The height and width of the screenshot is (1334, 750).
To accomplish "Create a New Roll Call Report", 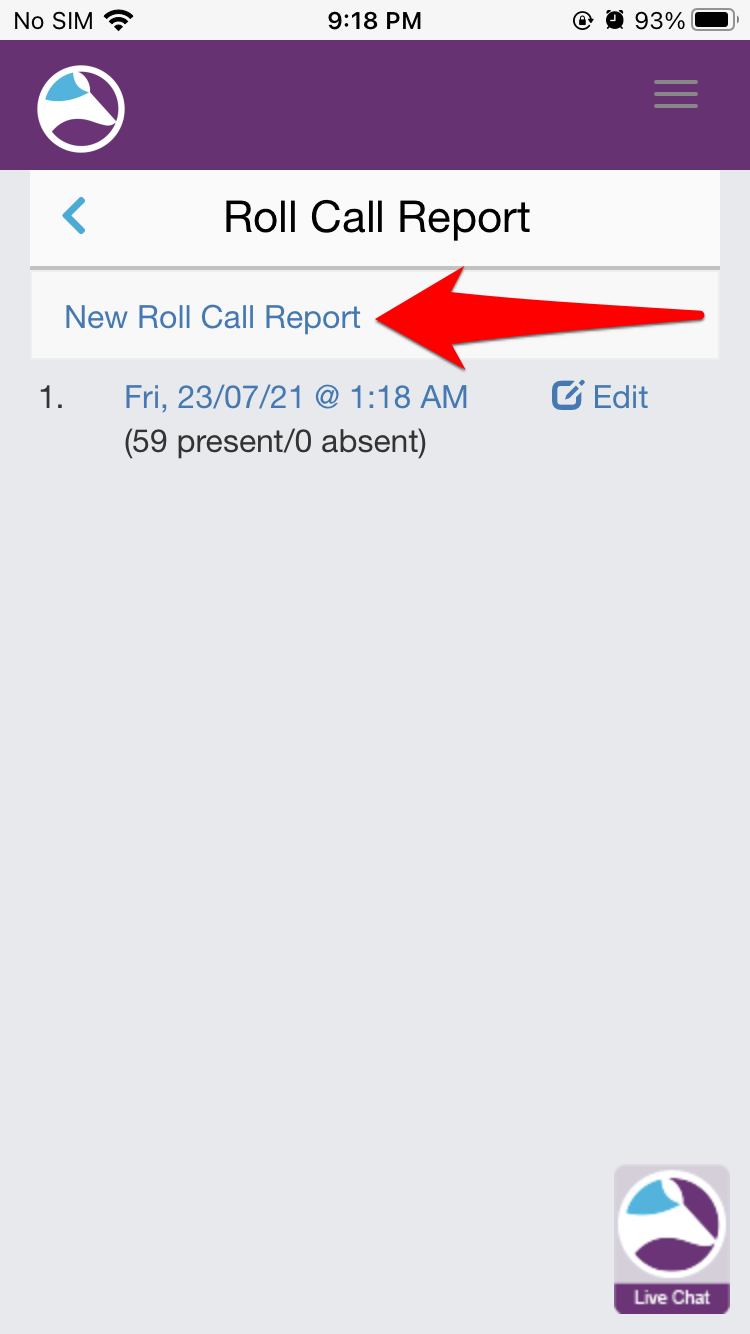I will click(212, 317).
